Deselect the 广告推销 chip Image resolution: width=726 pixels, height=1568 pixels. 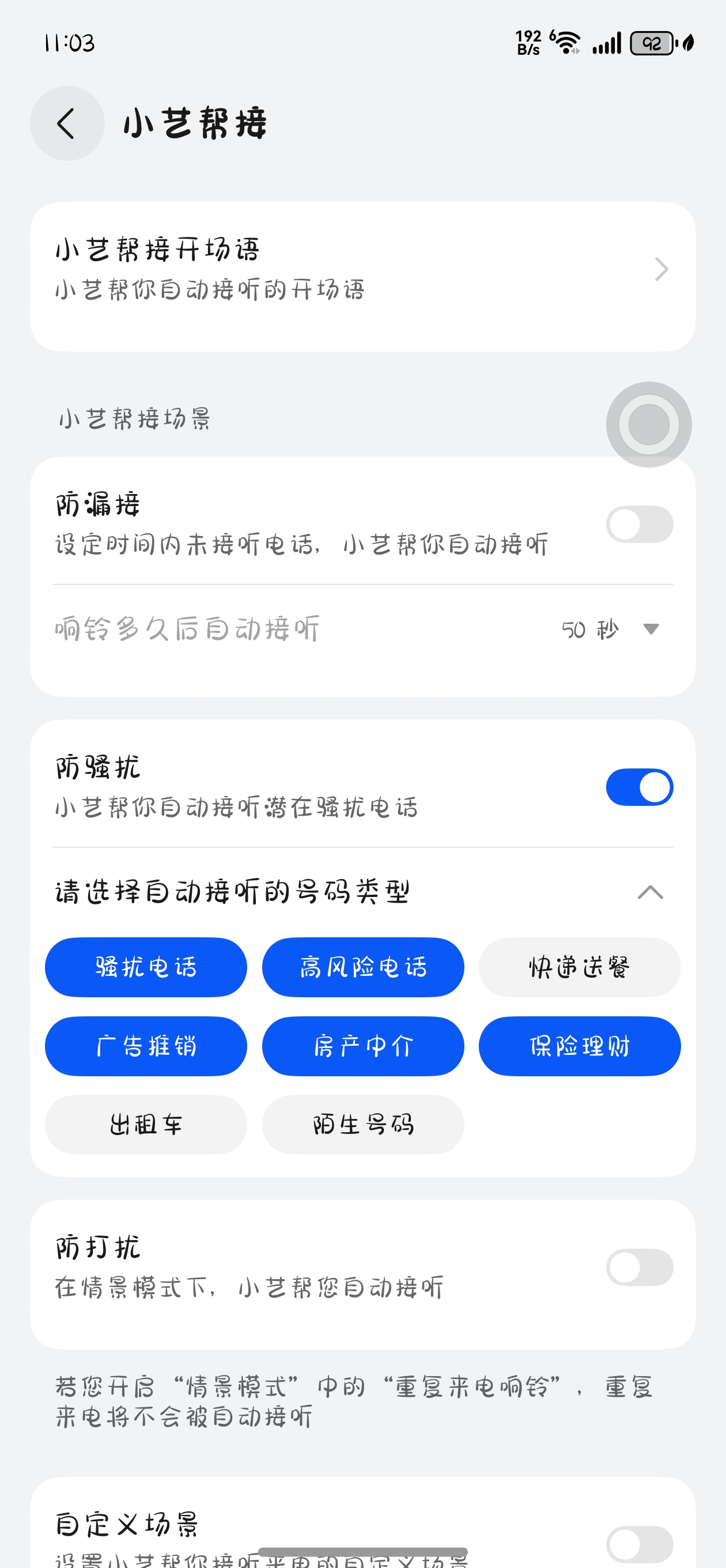tap(146, 1046)
